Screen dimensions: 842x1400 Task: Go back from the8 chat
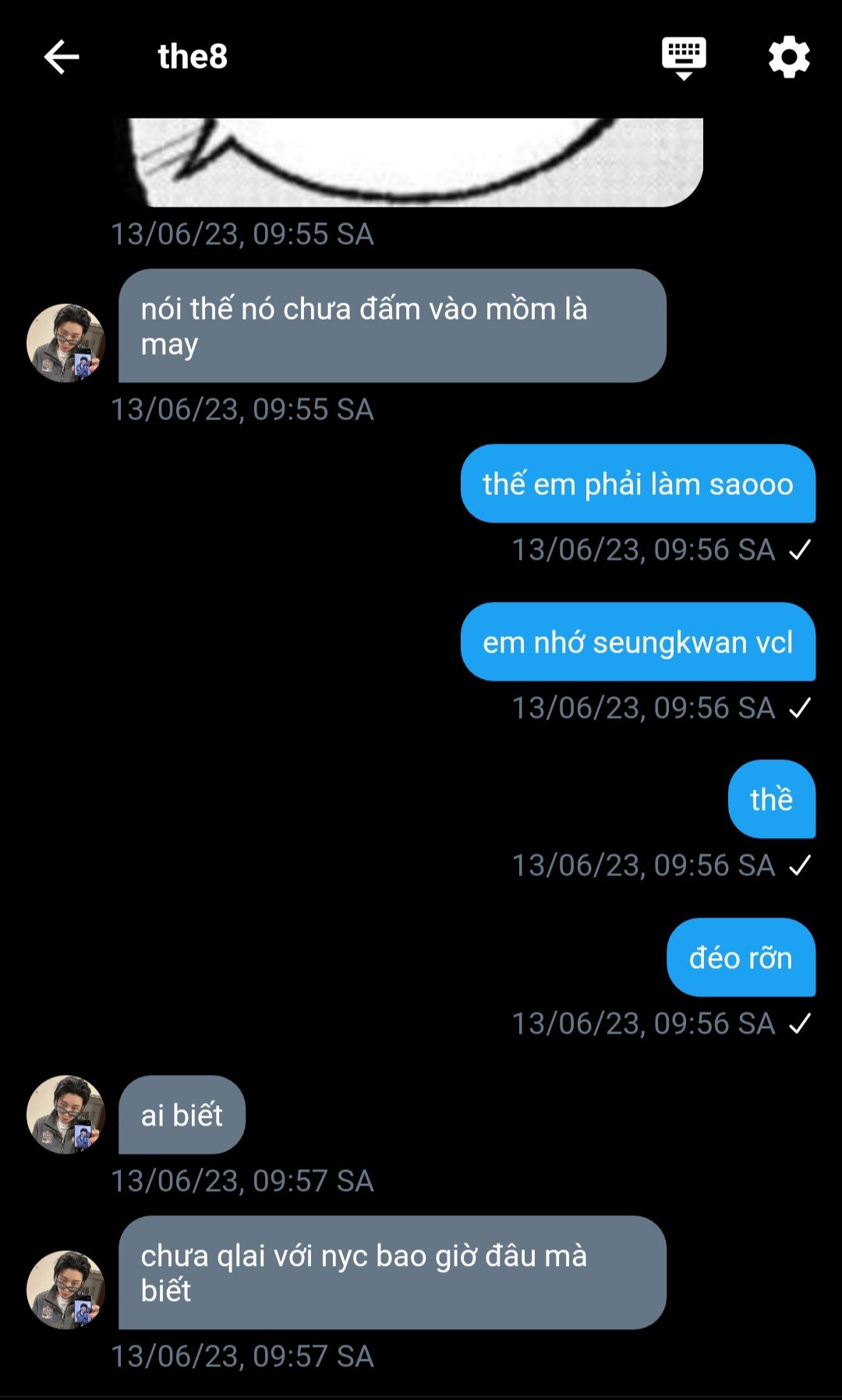point(61,57)
